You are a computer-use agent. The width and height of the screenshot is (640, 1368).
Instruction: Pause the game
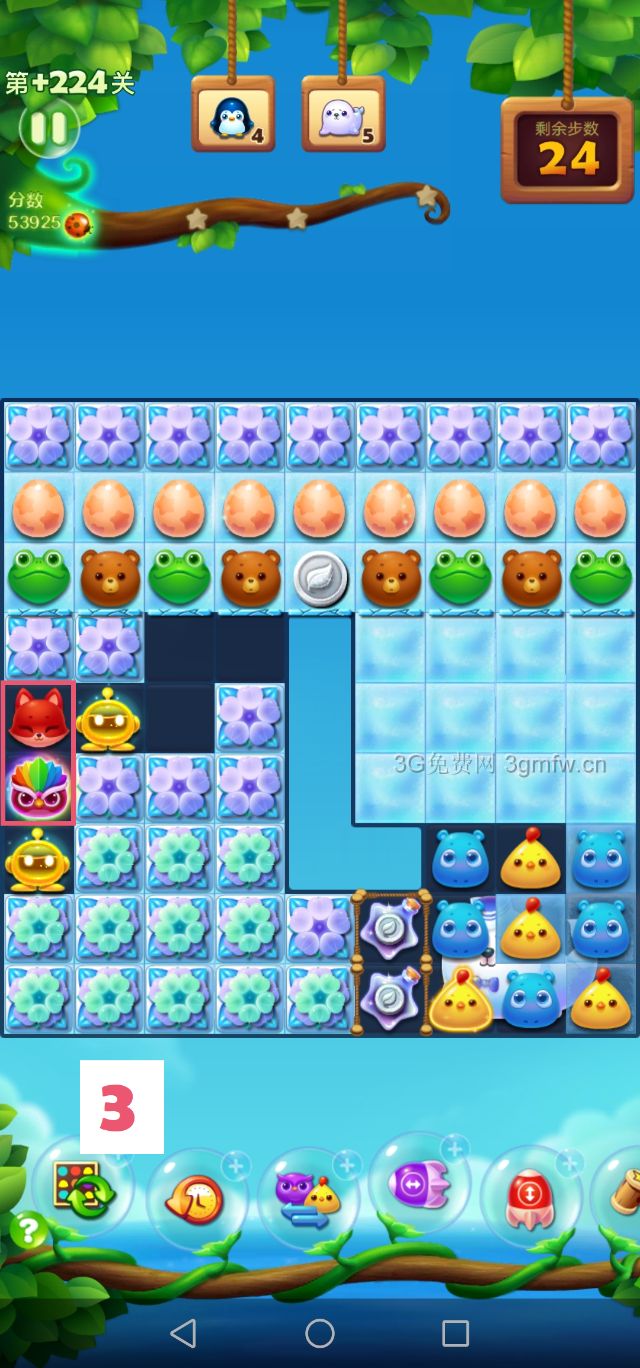coord(47,127)
